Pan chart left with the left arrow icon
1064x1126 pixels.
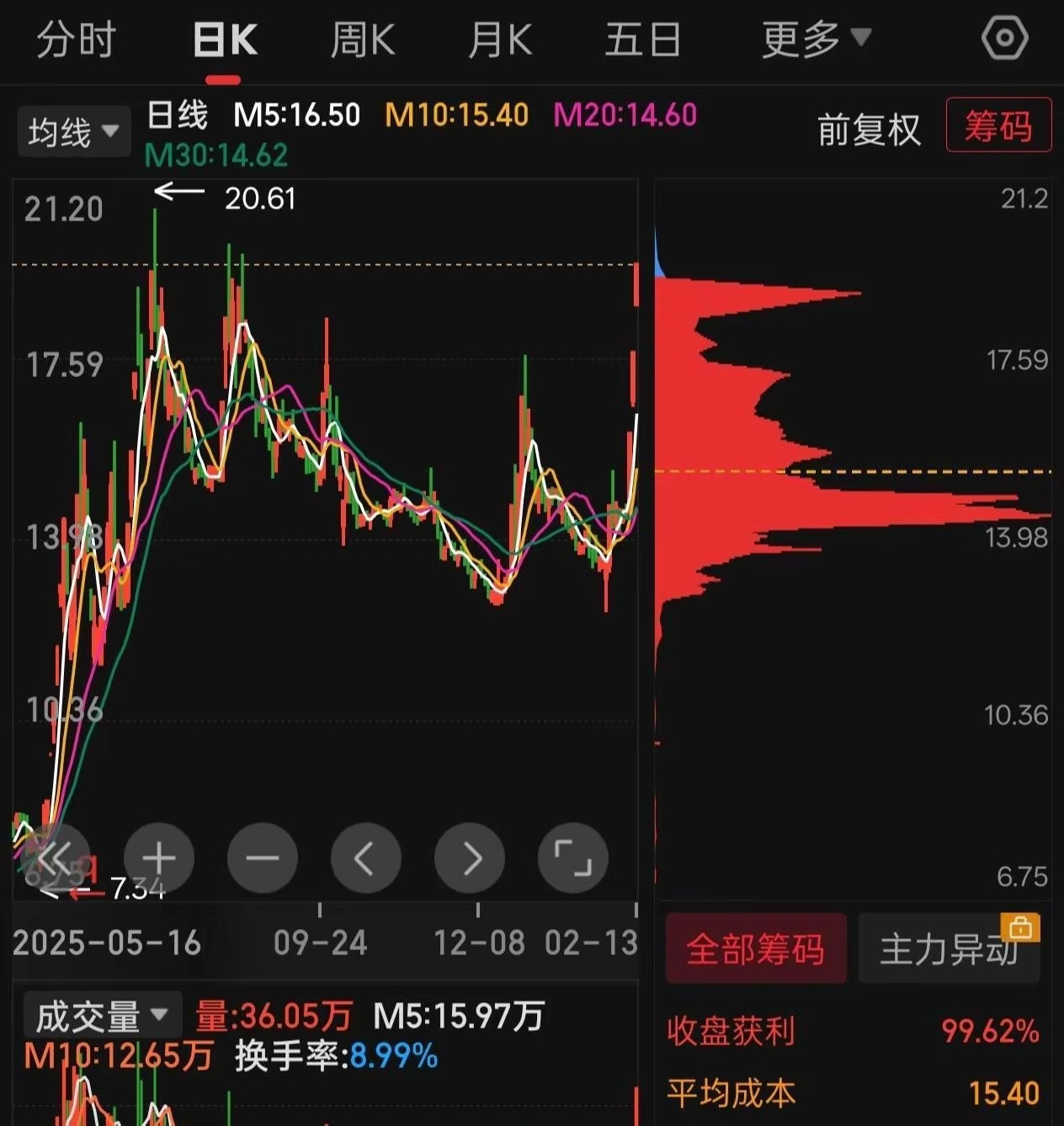(366, 858)
